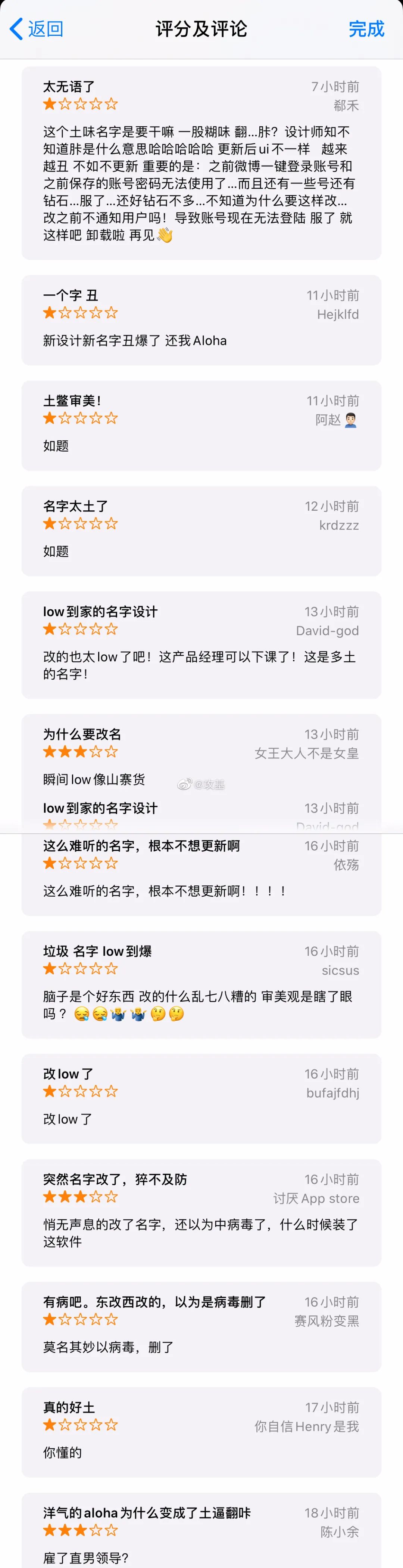Image resolution: width=403 pixels, height=1568 pixels.
Task: Open the review titled 一个字 丑
Action: tap(201, 319)
